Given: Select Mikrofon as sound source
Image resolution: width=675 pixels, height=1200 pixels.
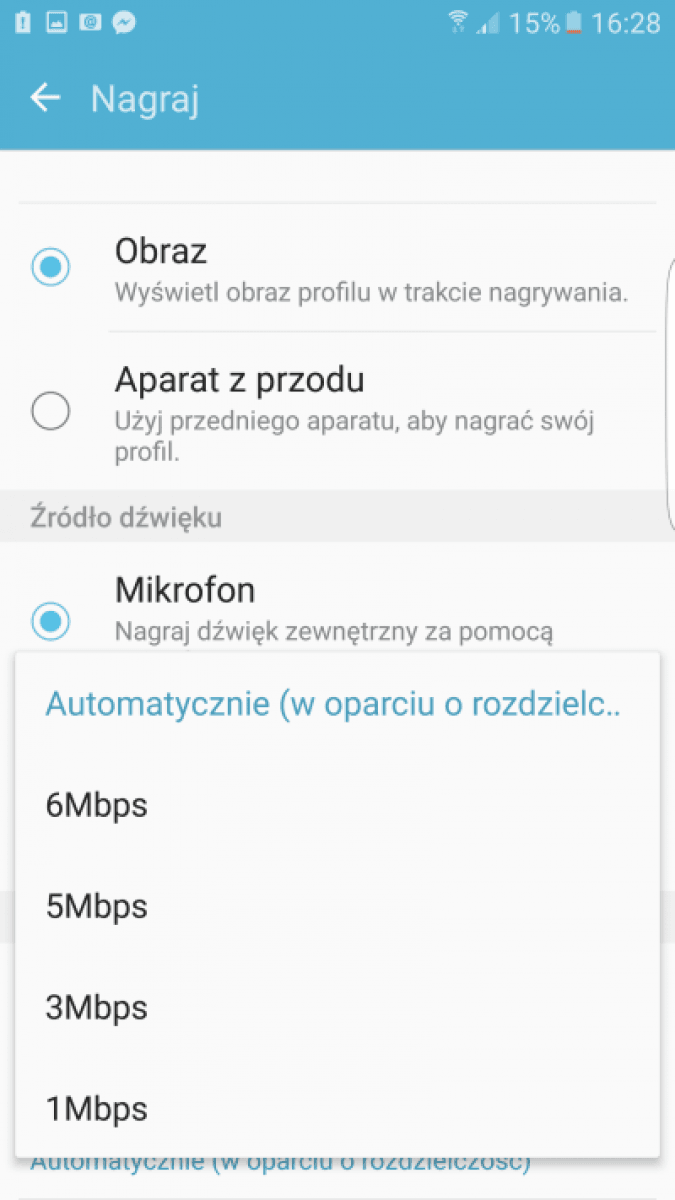Looking at the screenshot, I should coord(337,598).
